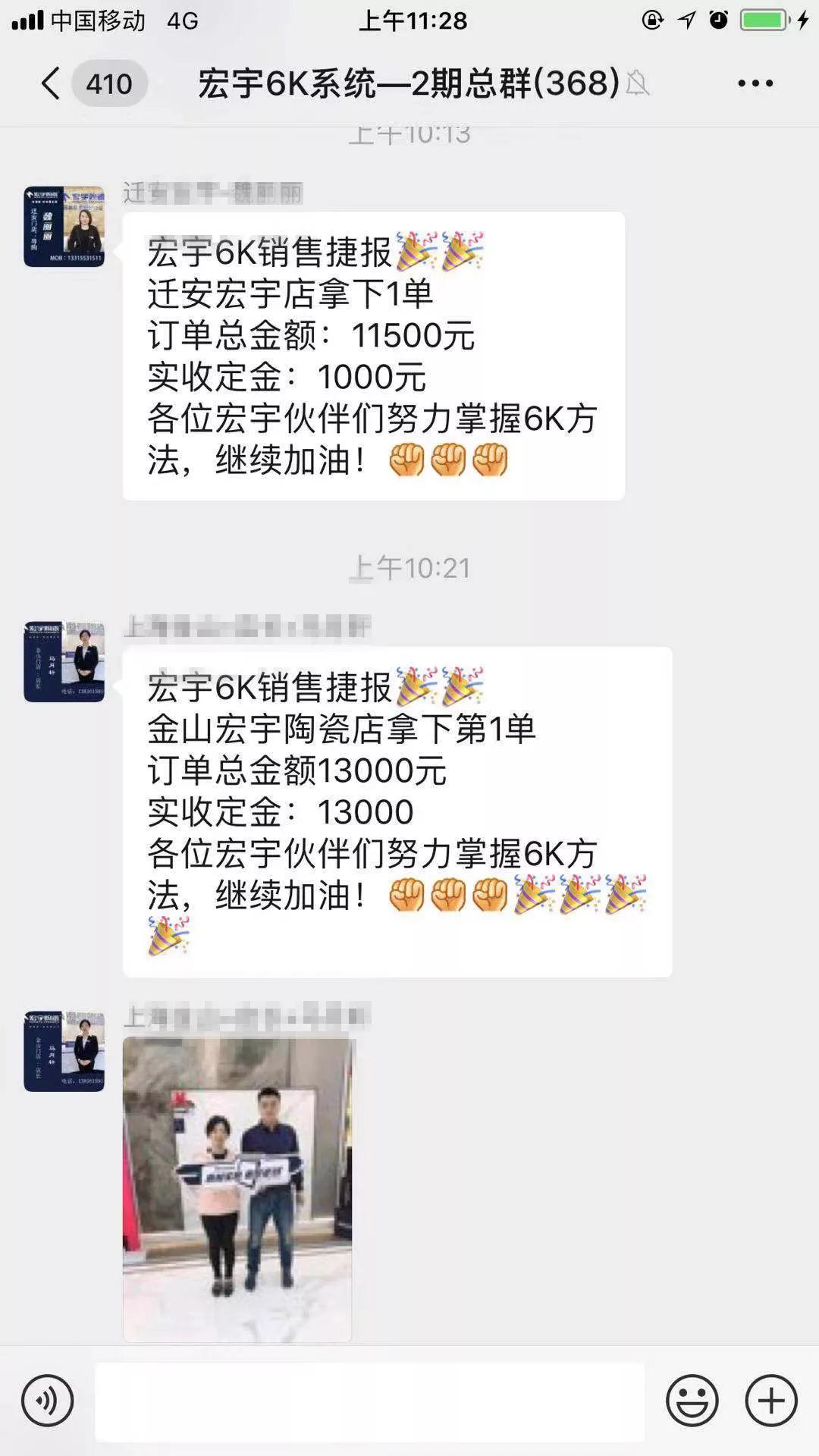
Task: Go back to the chat list
Action: coord(52,83)
